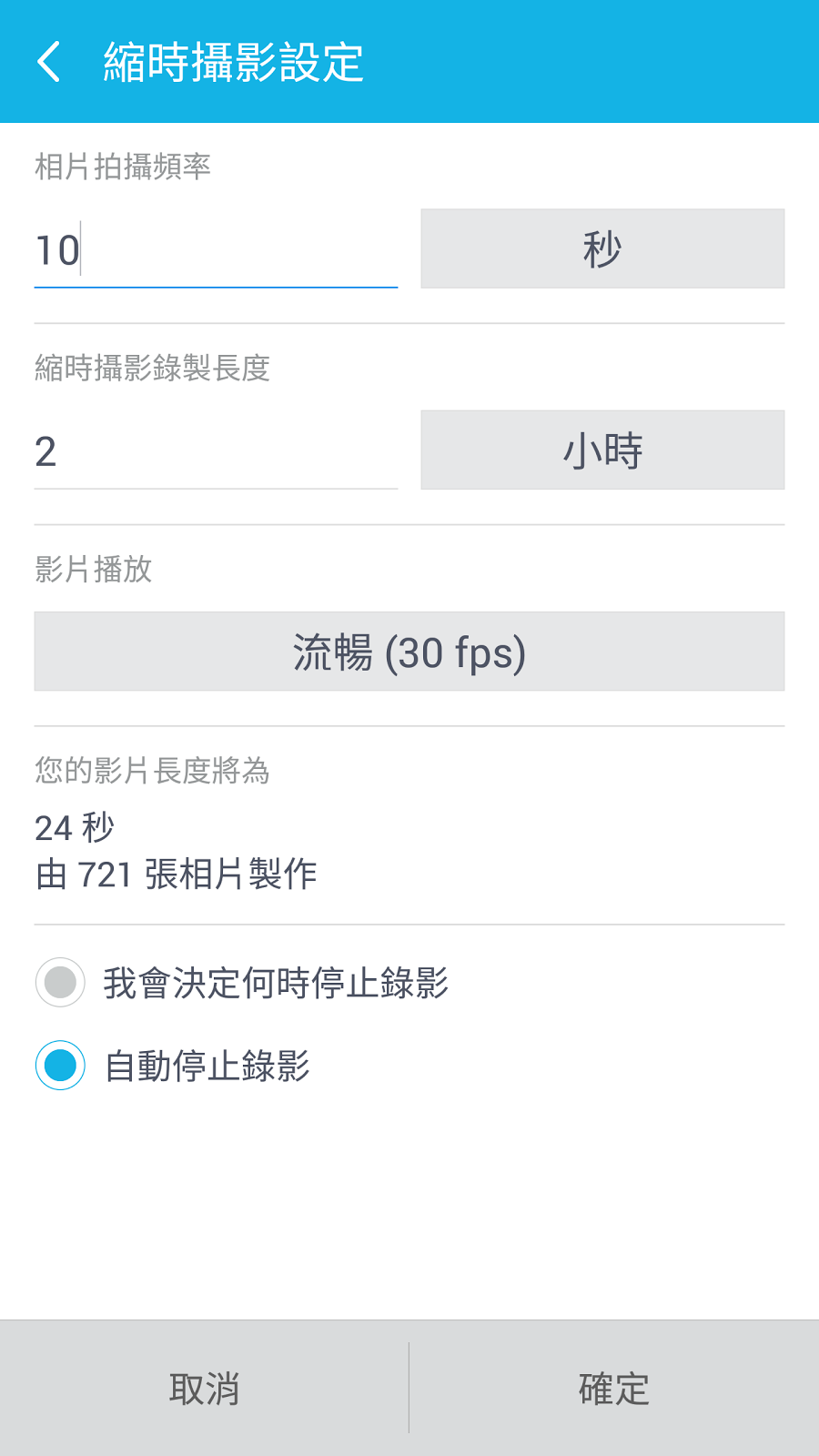Edit the 相片拍攝頻率 value field
This screenshot has width=819, height=1456.
(x=216, y=250)
